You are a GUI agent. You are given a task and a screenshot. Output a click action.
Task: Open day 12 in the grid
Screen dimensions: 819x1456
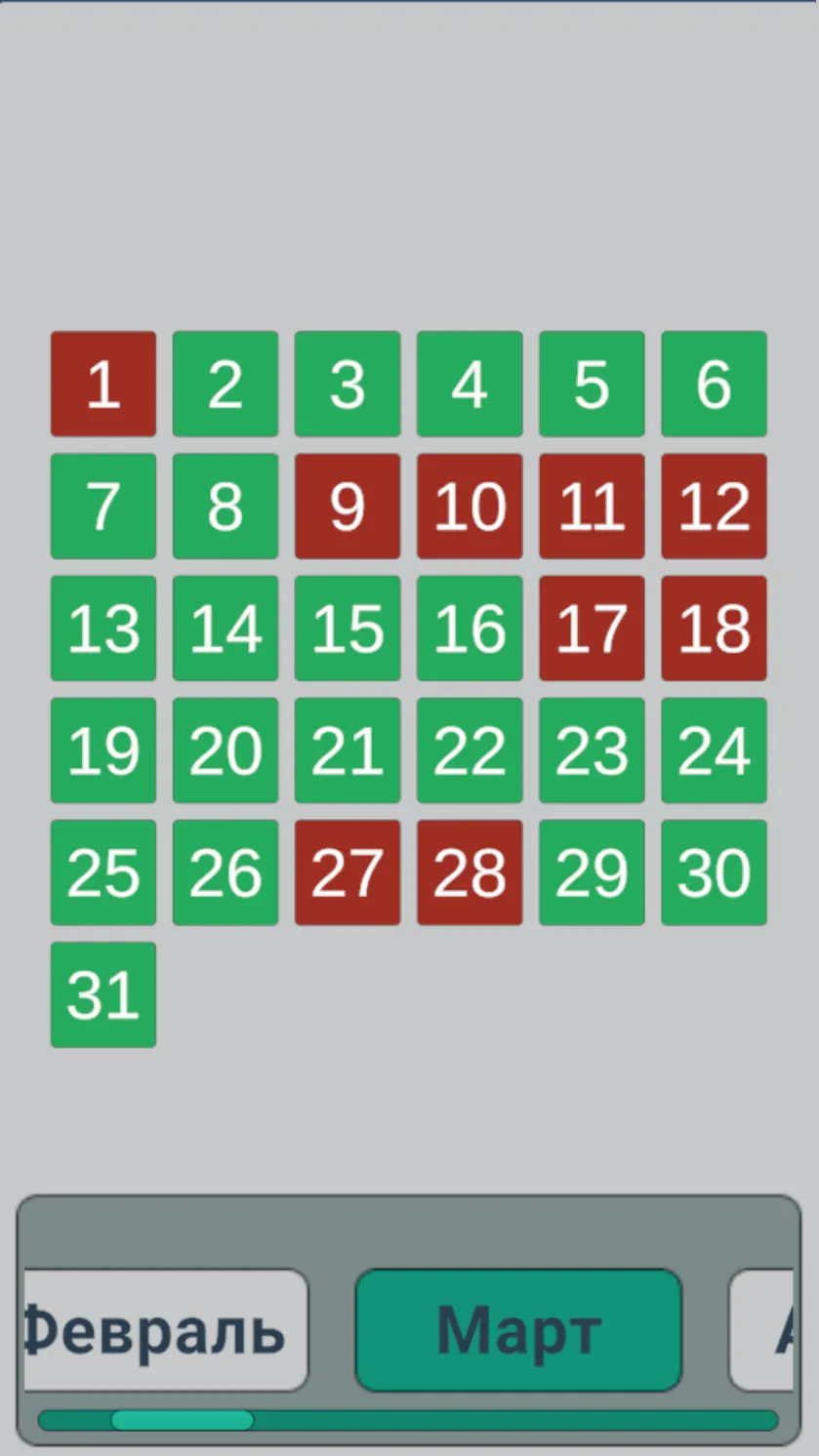pos(714,506)
